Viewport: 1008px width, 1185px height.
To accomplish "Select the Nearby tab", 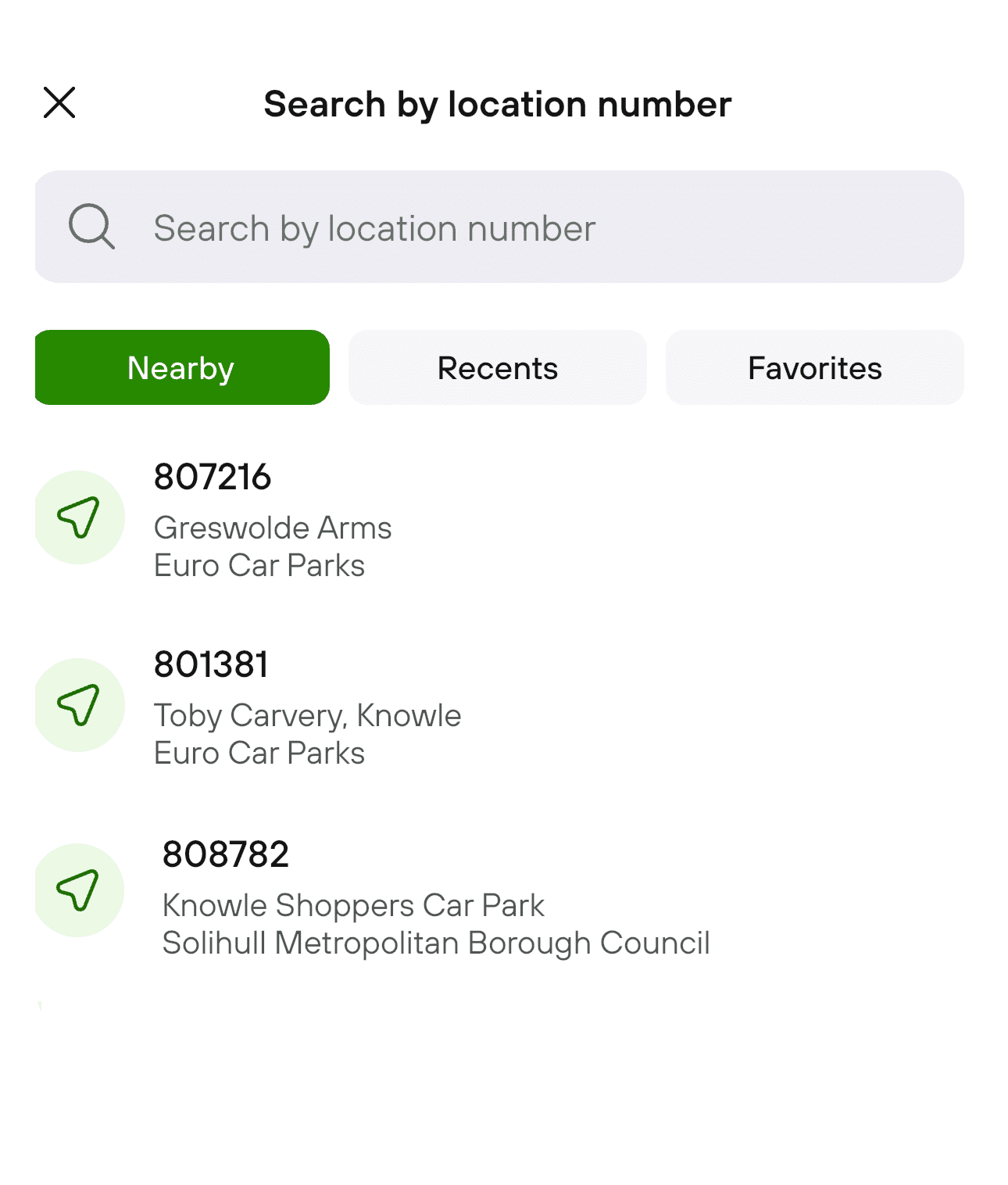I will 182,367.
